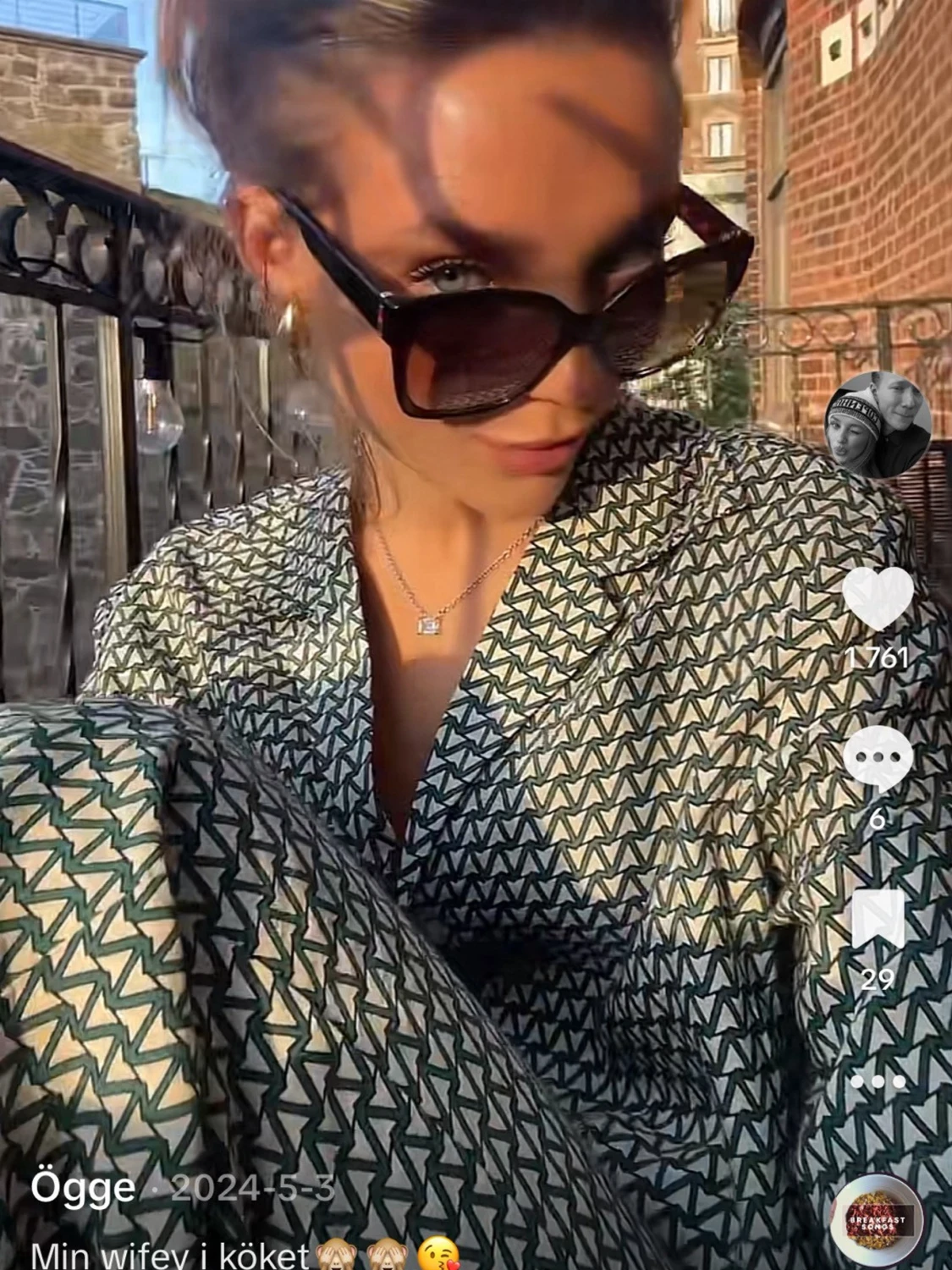
Task: Like this video with the heart
Action: (x=878, y=598)
